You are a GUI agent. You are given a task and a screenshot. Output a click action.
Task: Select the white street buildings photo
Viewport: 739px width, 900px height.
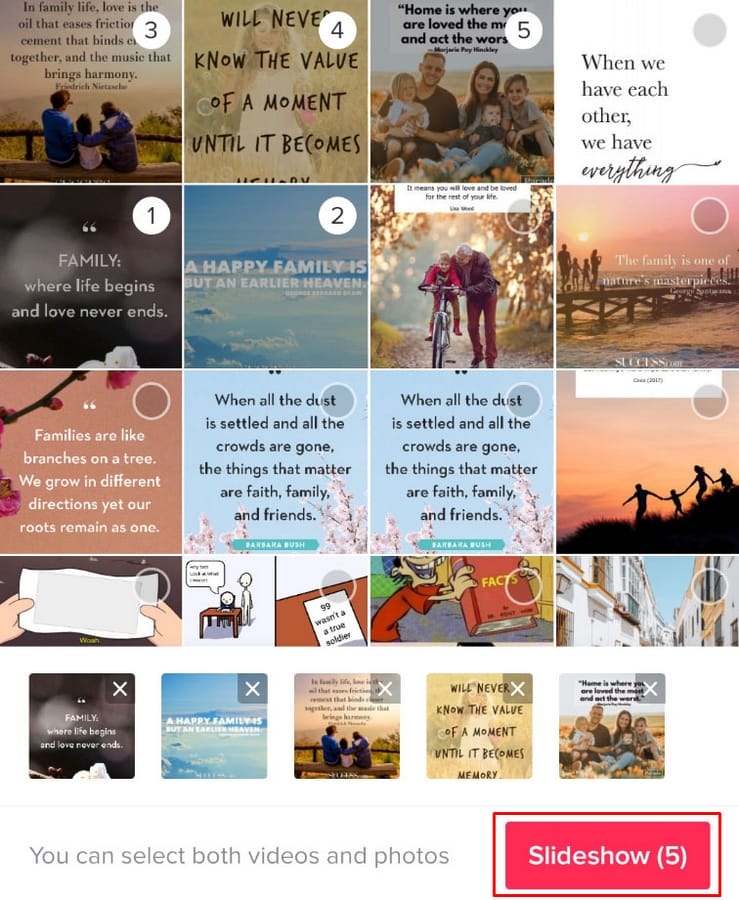point(709,587)
